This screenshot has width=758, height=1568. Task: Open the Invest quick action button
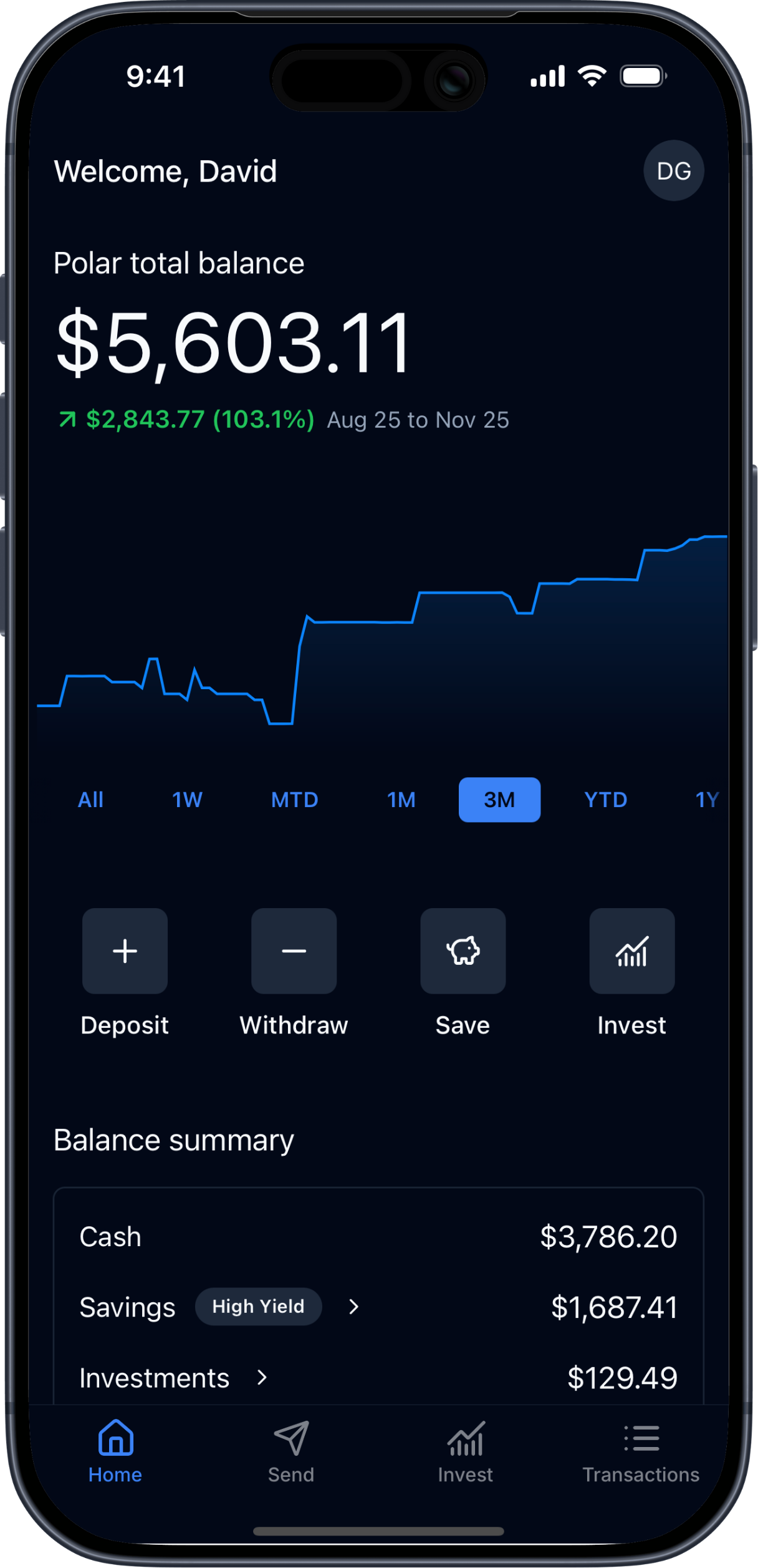(x=631, y=951)
